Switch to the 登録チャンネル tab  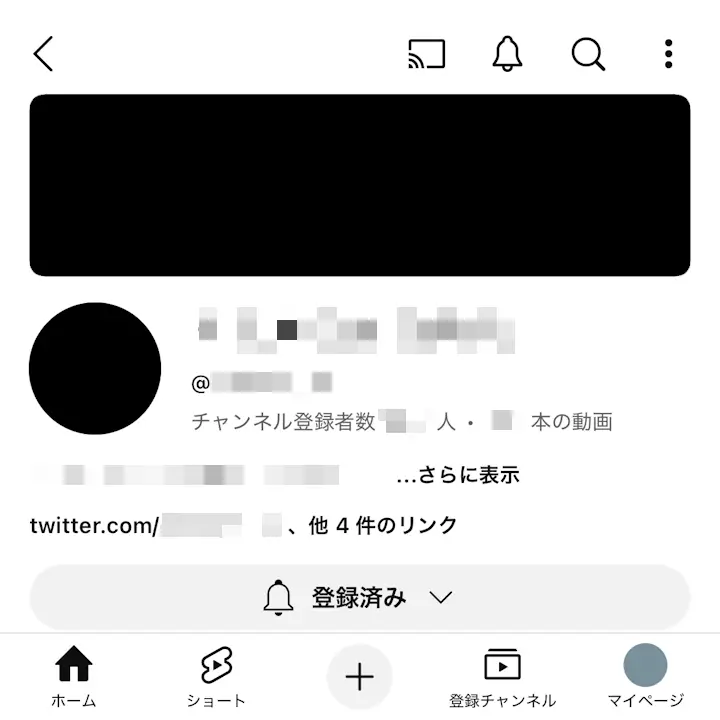click(x=502, y=676)
